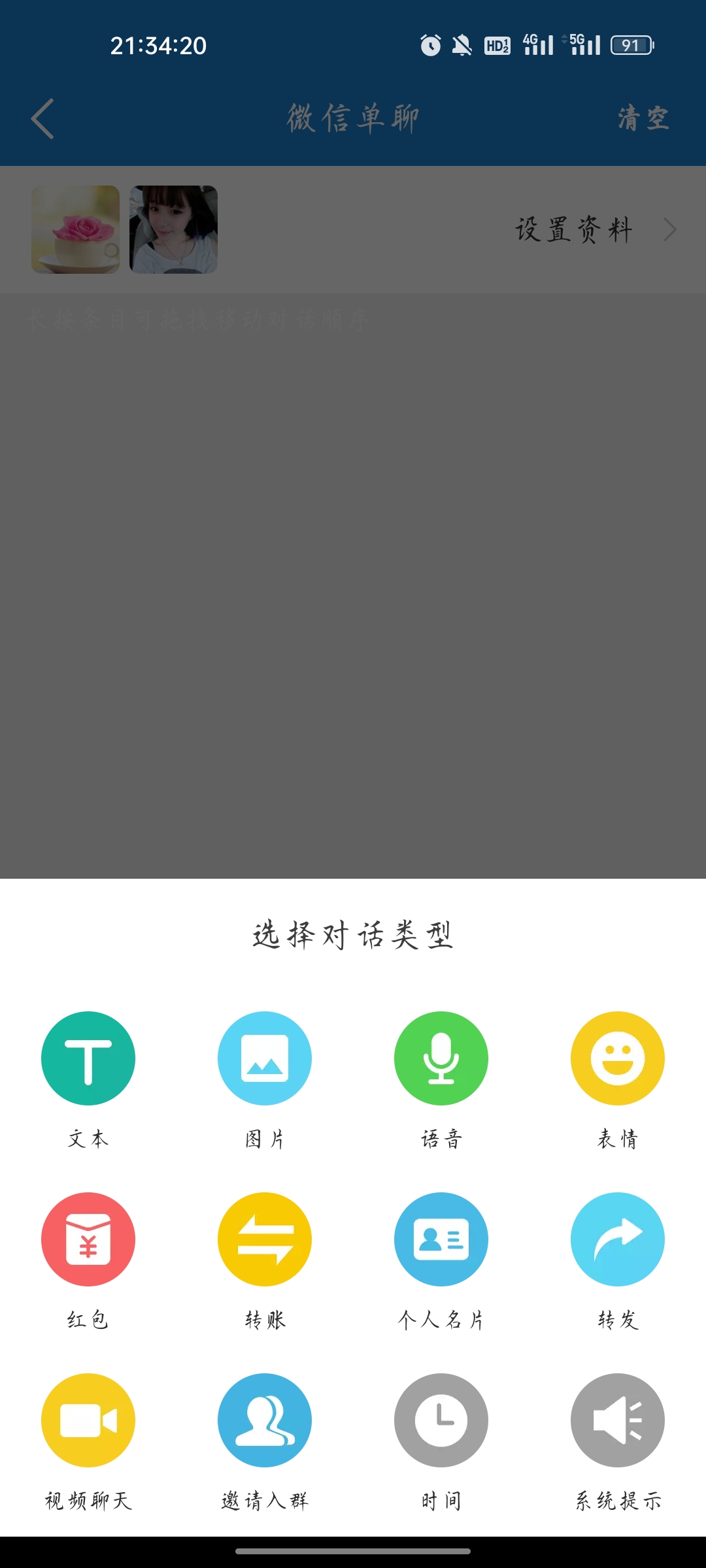
Task: Choose the 邀请入群 group invite option
Action: [x=265, y=1420]
